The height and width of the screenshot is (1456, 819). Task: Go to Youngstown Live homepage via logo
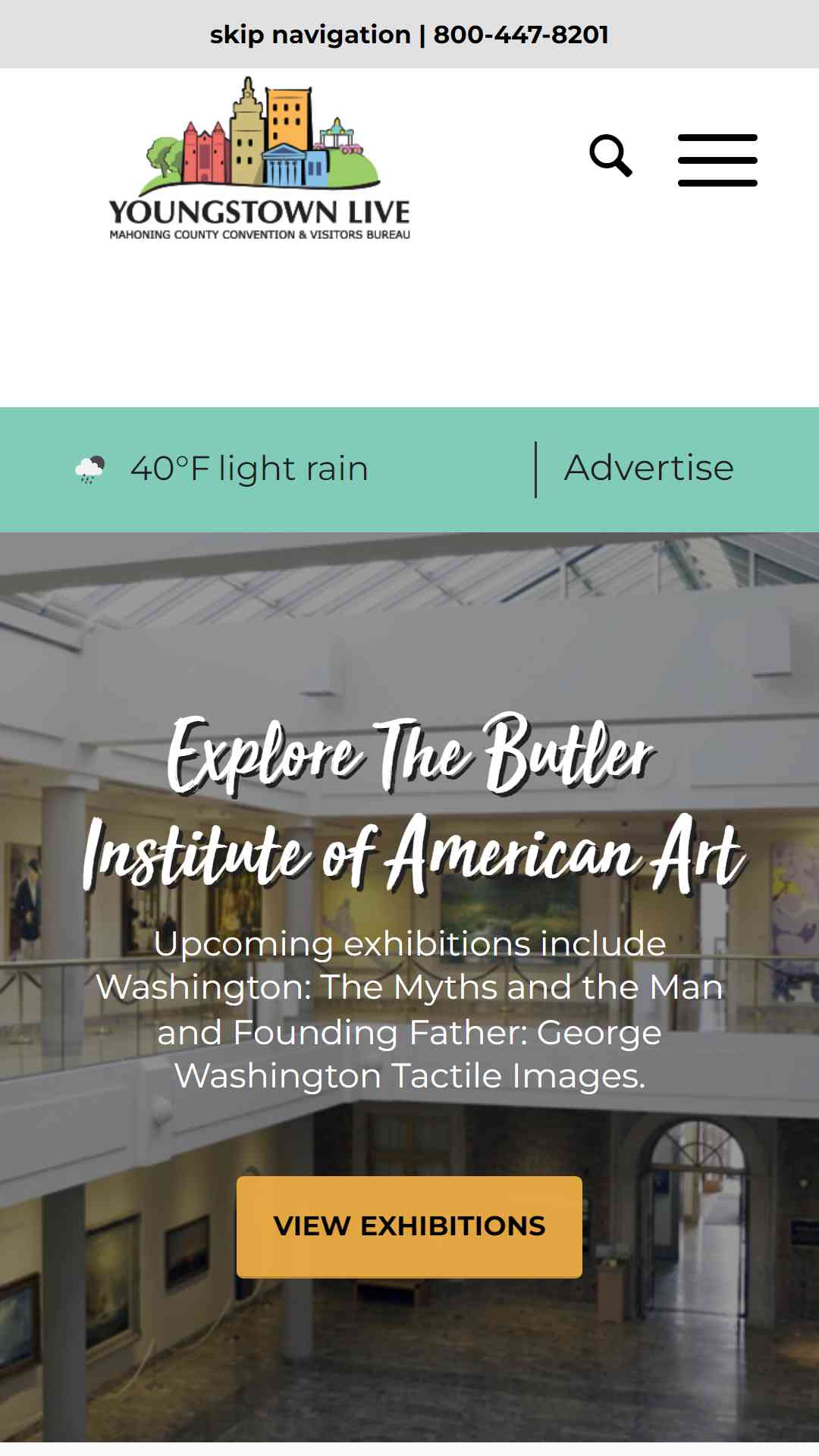260,159
